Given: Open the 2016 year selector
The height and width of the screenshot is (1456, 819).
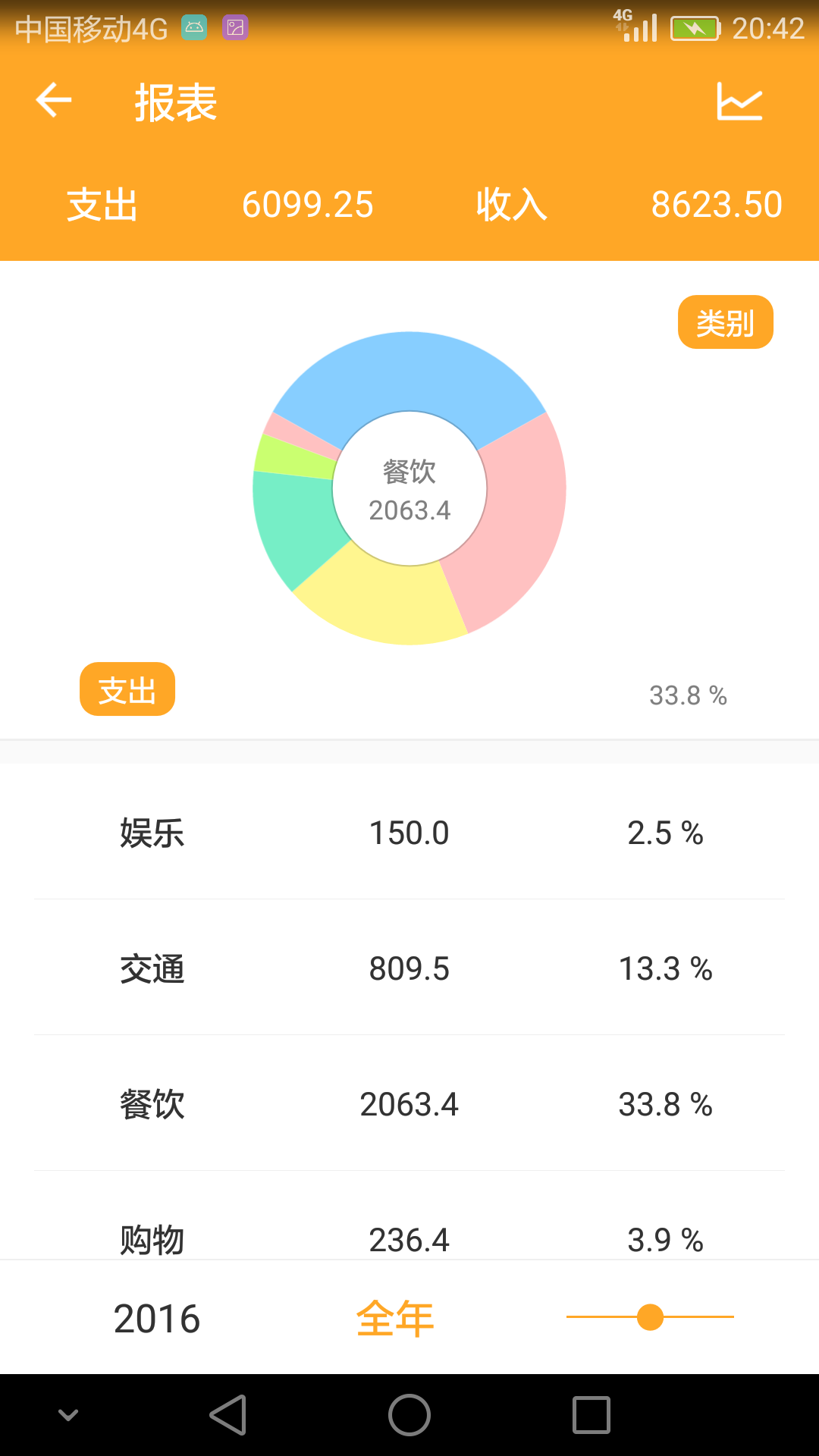Looking at the screenshot, I should 155,1318.
